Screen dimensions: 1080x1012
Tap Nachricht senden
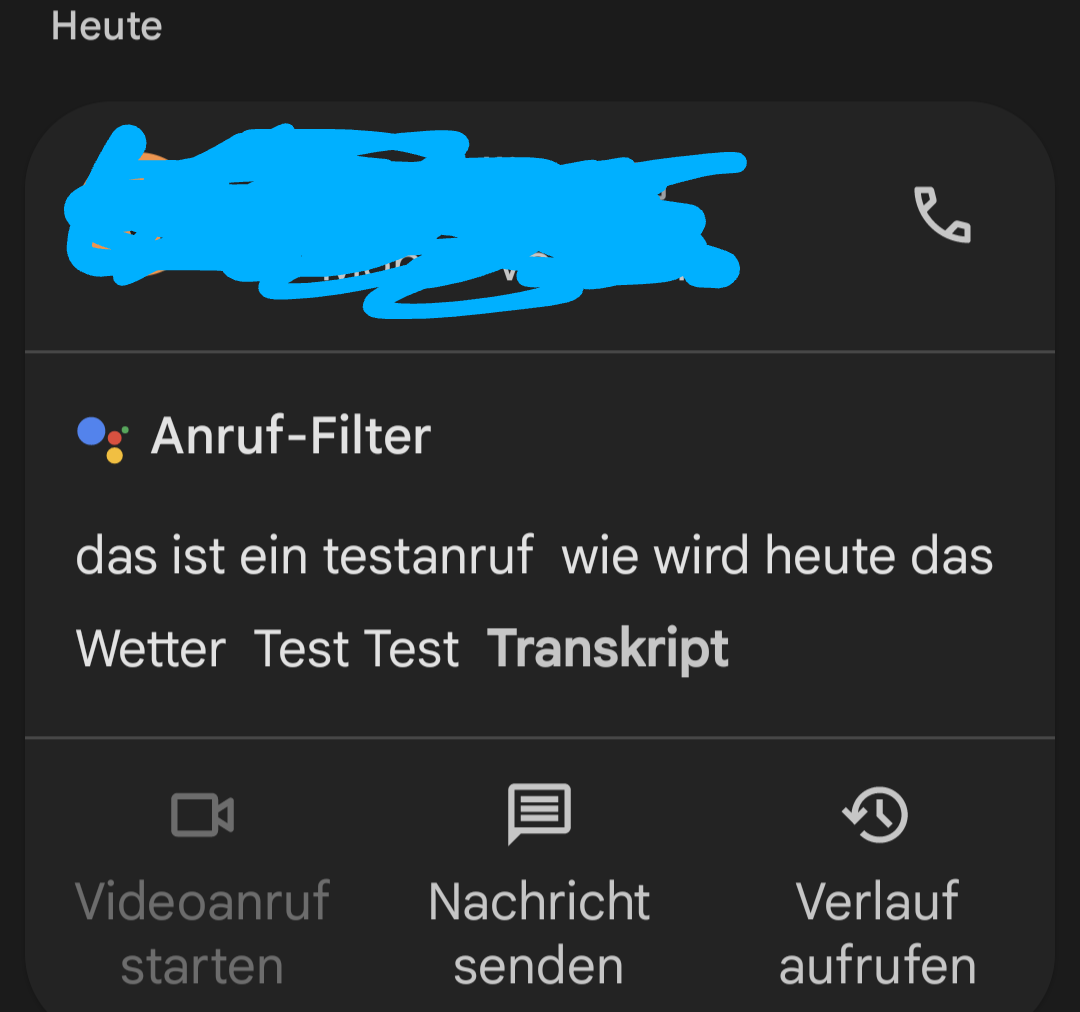[x=539, y=880]
